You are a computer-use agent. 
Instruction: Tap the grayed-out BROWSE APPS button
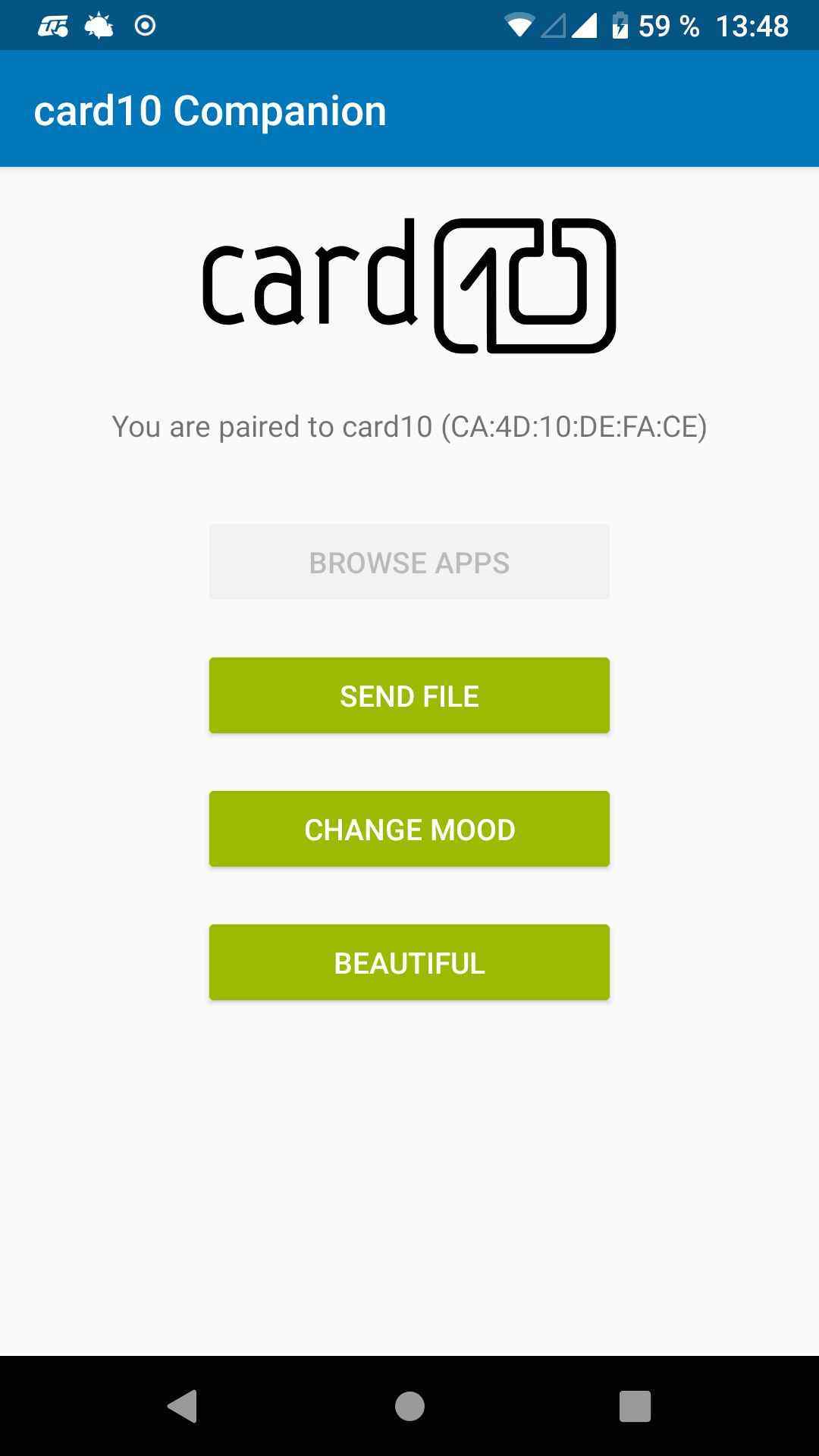click(409, 560)
